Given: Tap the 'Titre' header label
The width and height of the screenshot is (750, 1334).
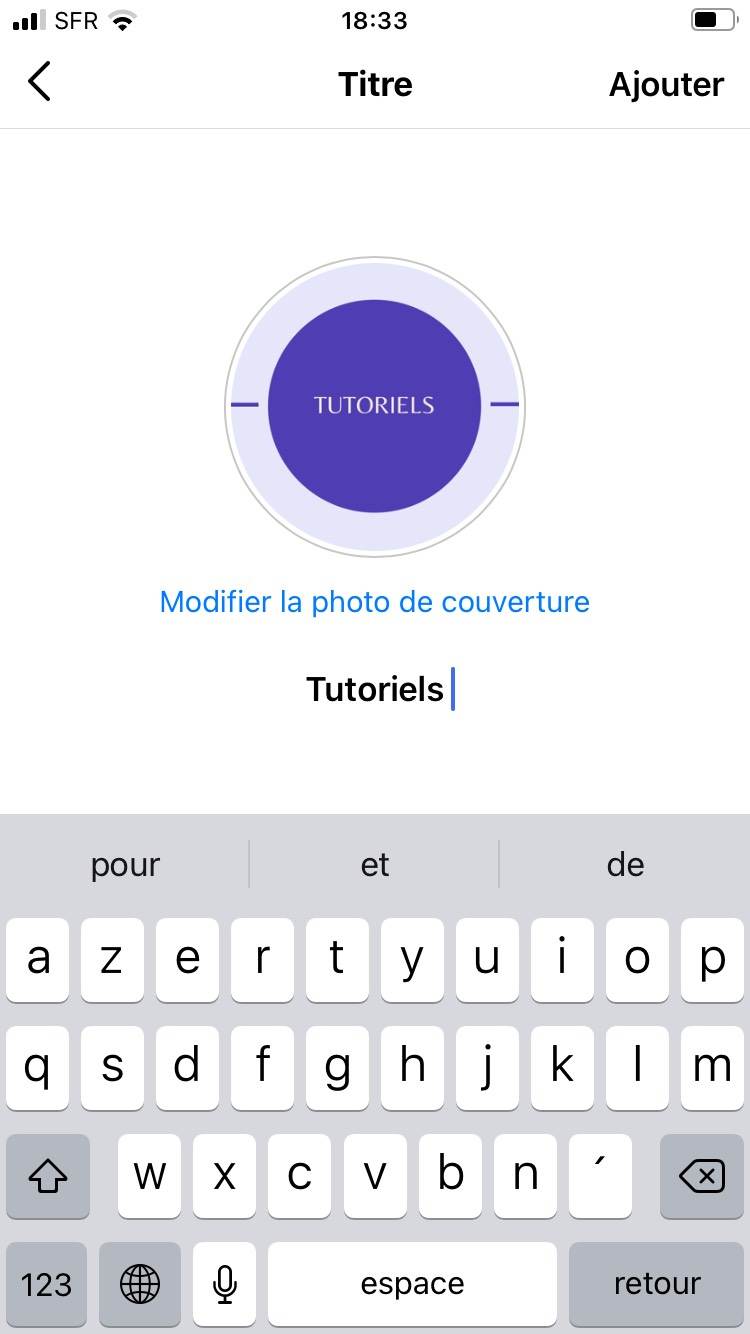Looking at the screenshot, I should coord(374,84).
